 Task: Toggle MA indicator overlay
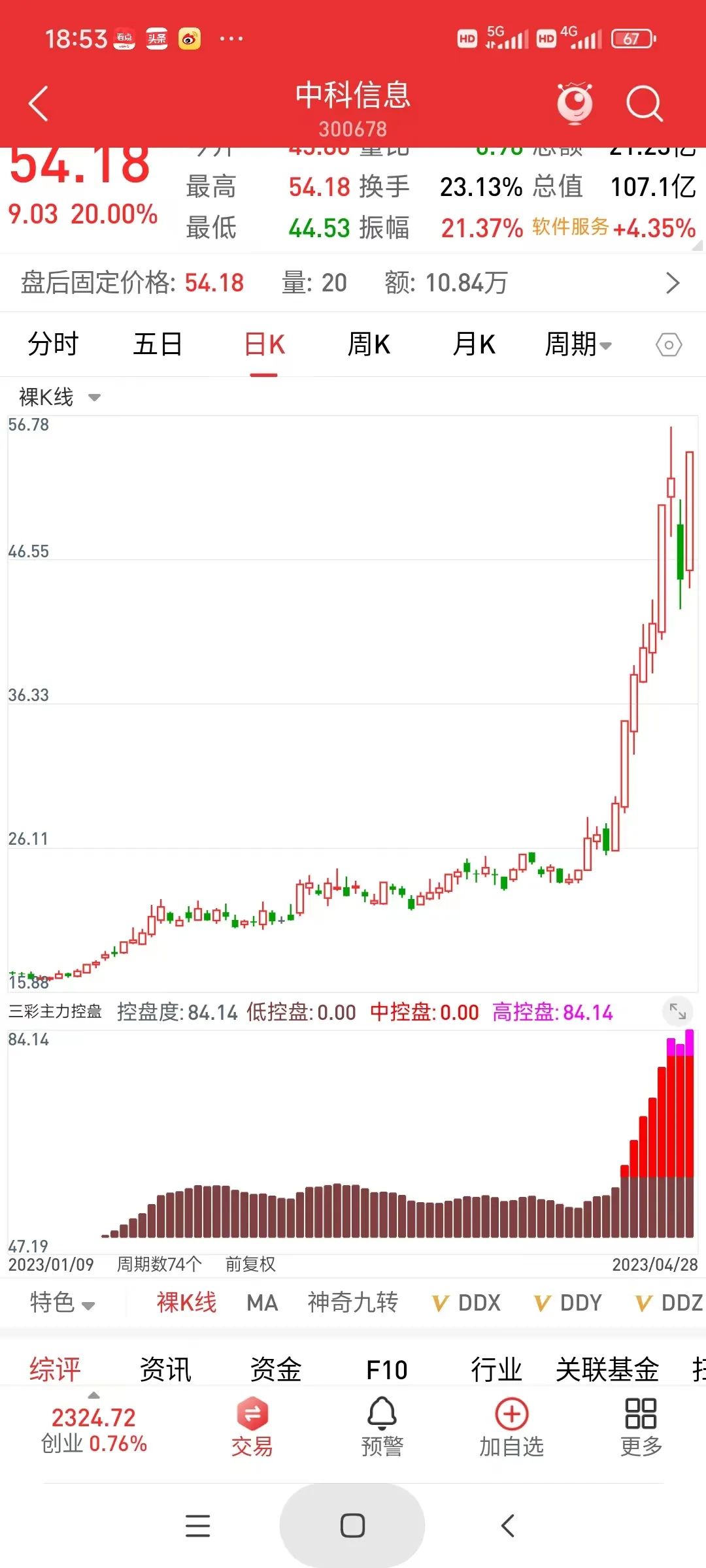(261, 1303)
